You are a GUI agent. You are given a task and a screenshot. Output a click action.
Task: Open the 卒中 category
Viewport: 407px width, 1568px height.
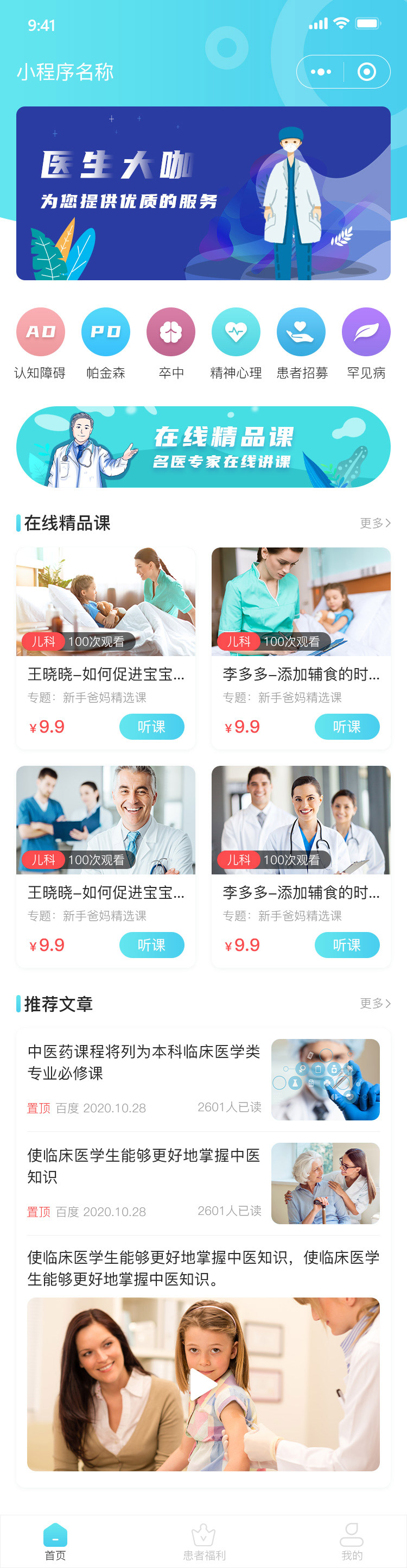tap(171, 332)
